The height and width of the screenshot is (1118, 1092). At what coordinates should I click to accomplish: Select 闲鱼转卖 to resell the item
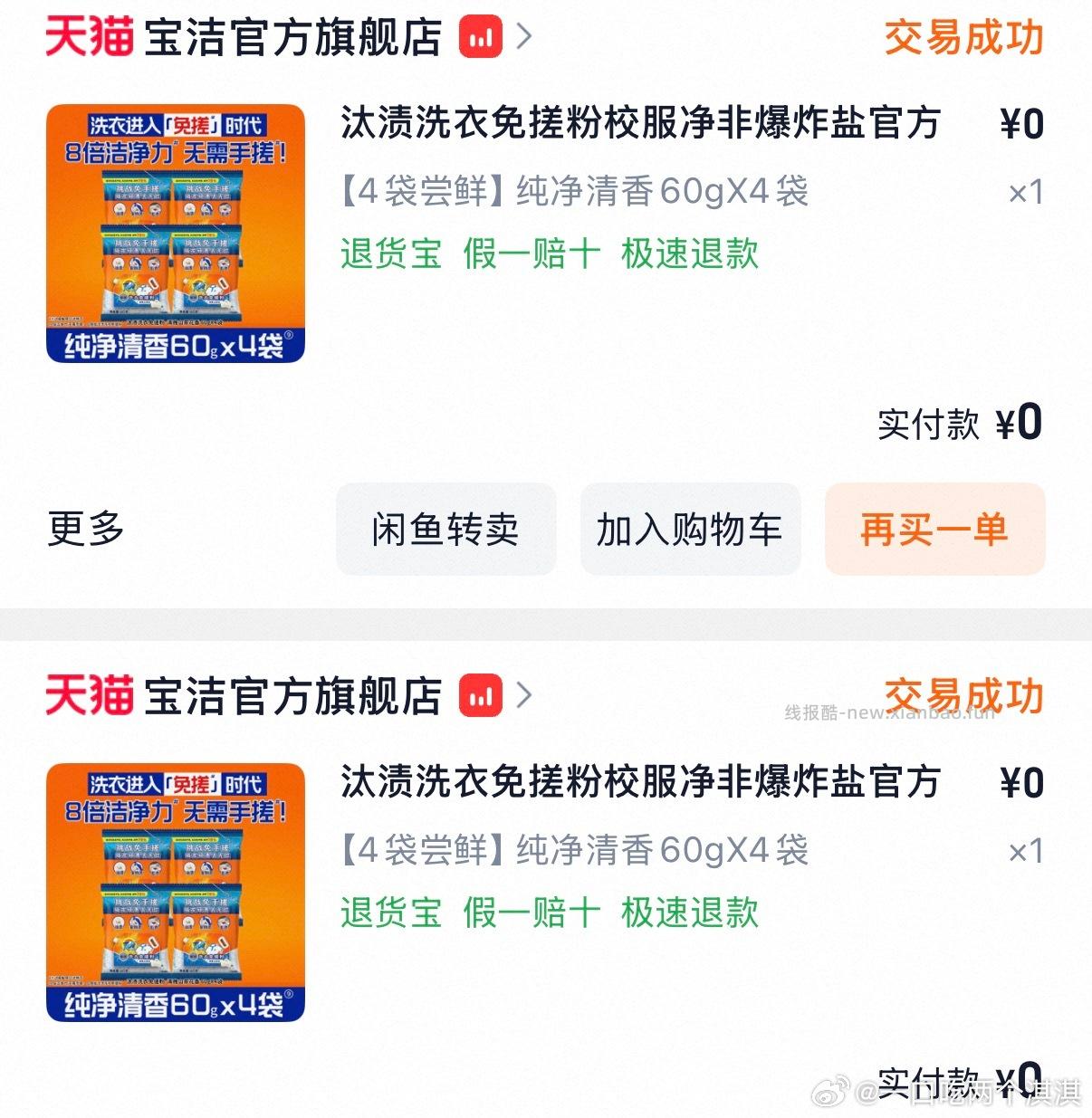point(445,531)
